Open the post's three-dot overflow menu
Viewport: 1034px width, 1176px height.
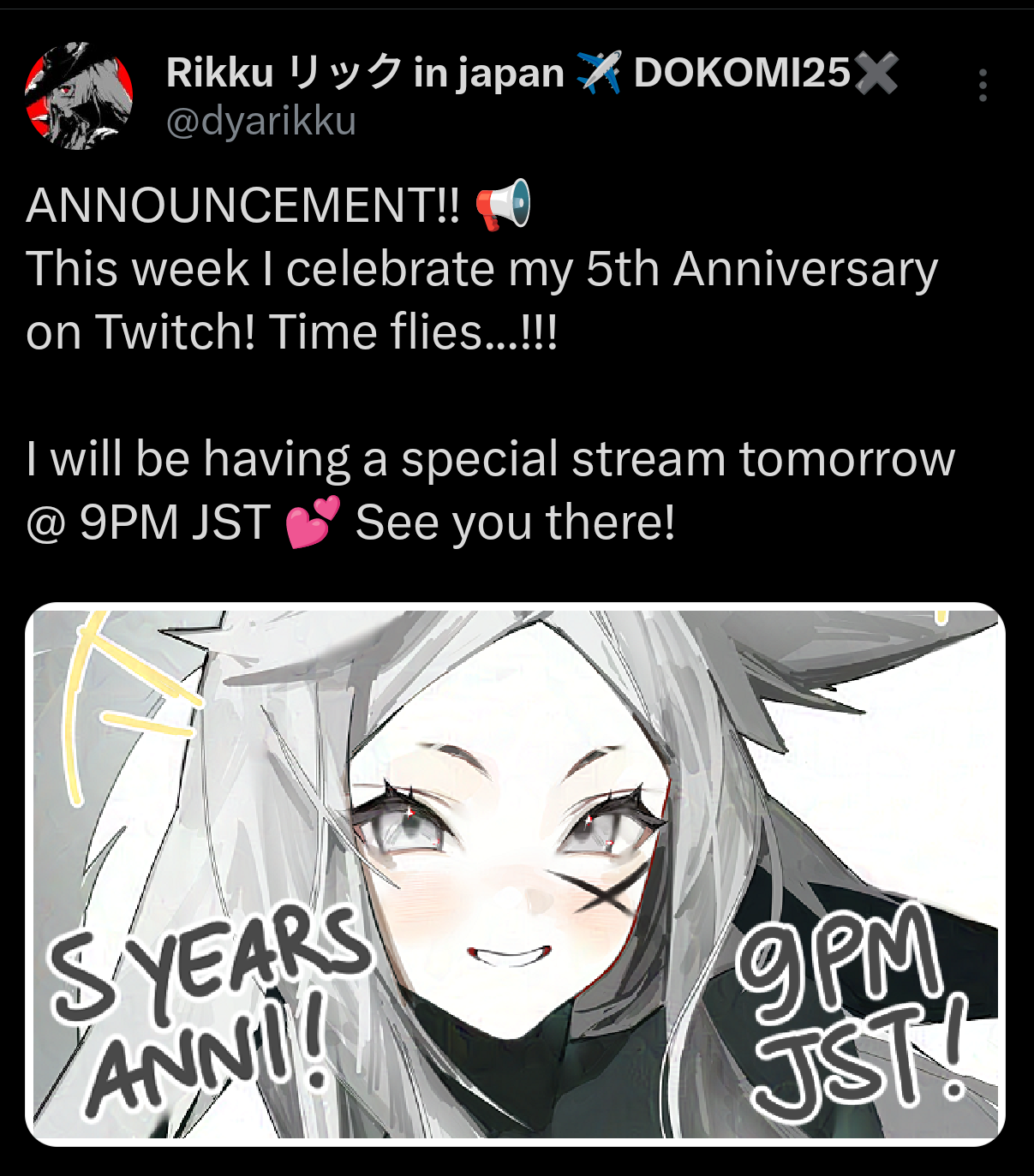983,86
